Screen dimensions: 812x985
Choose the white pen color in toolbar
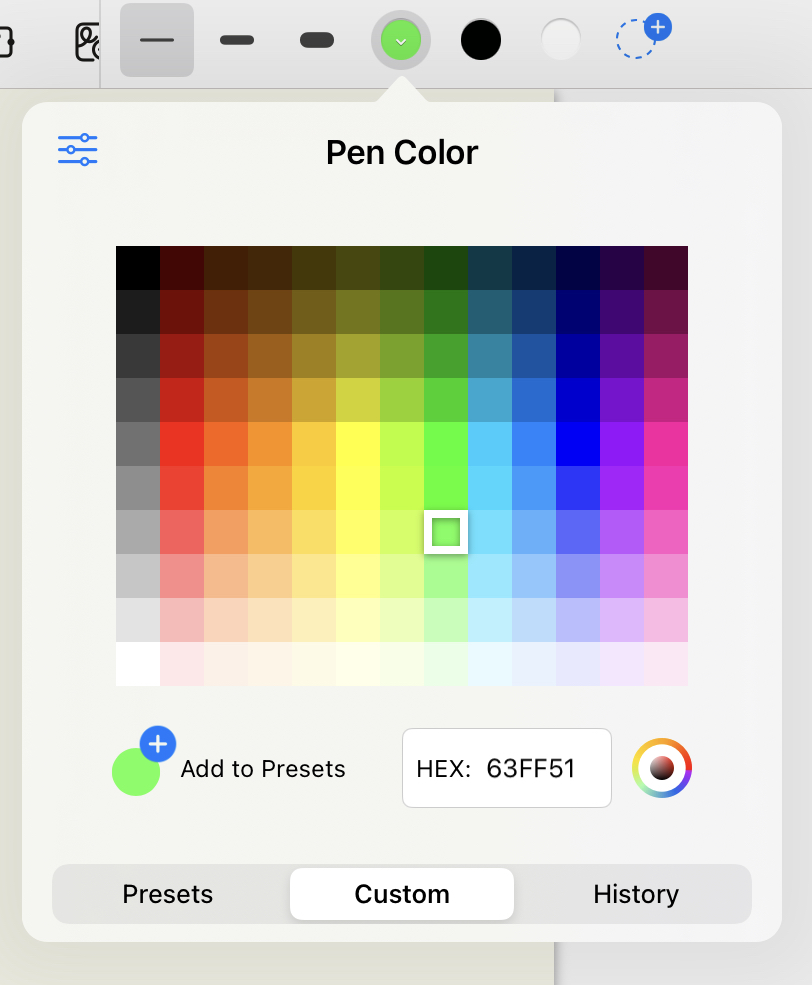click(560, 40)
